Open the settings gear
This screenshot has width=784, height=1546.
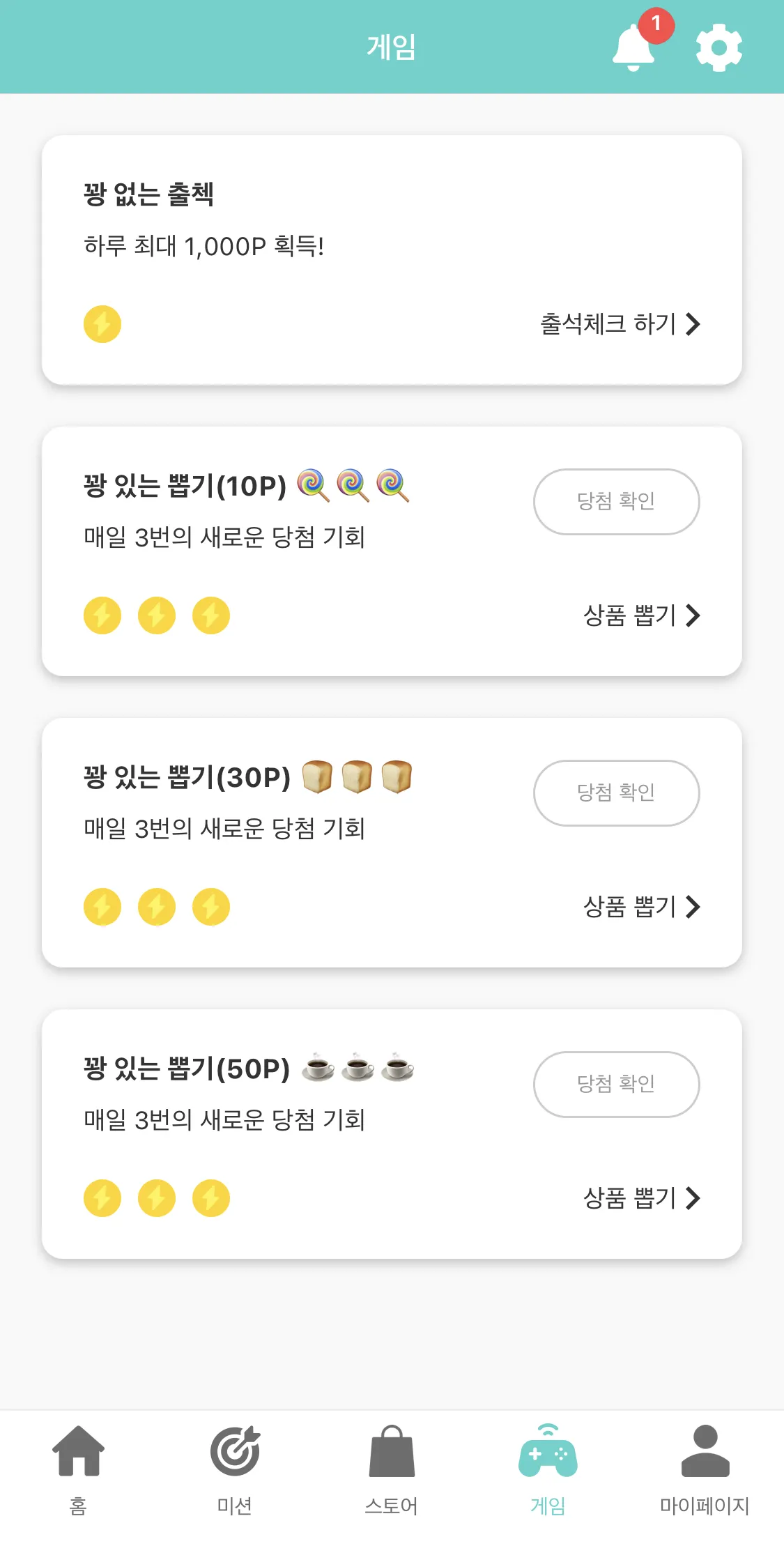click(x=718, y=47)
